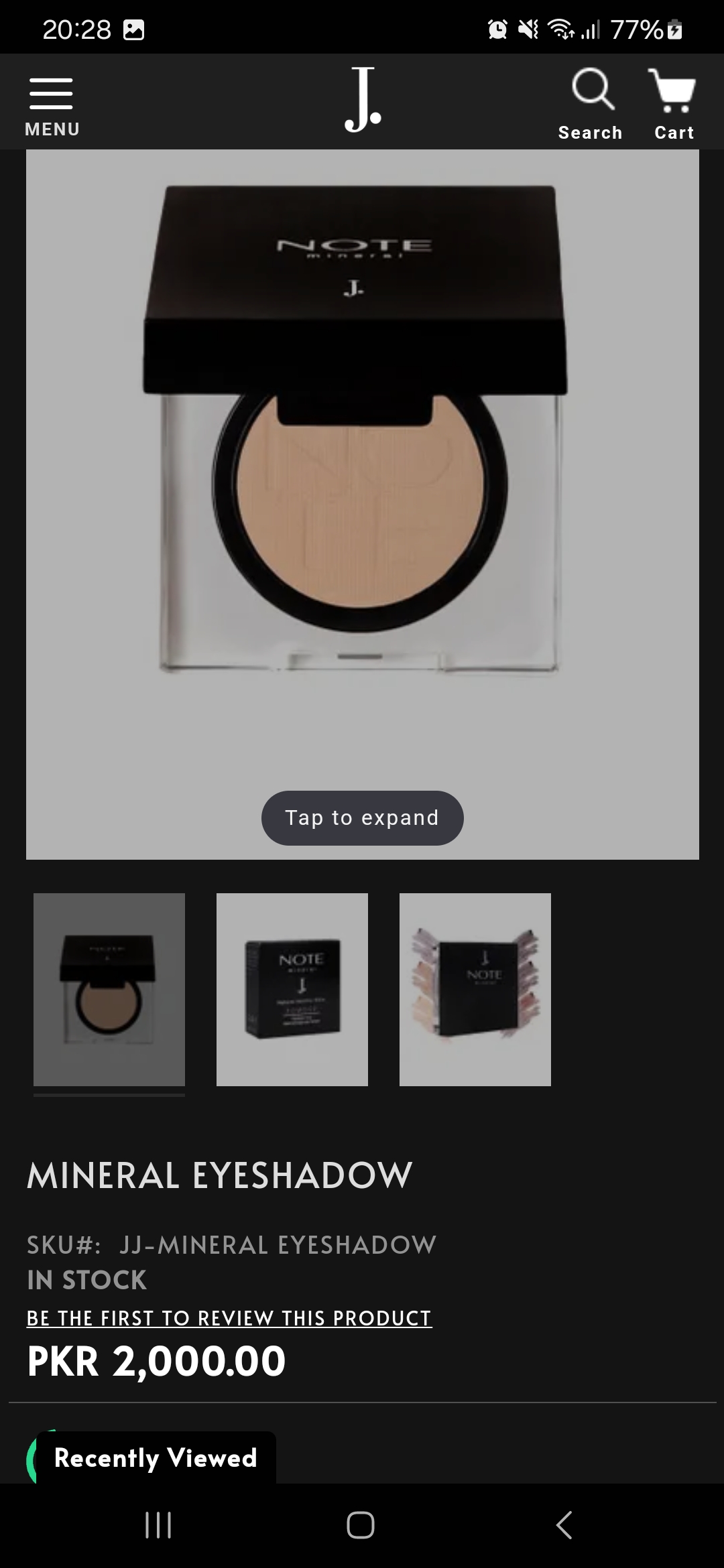This screenshot has width=724, height=1568.
Task: Open the Recently Viewed panel
Action: pyautogui.click(x=156, y=1457)
